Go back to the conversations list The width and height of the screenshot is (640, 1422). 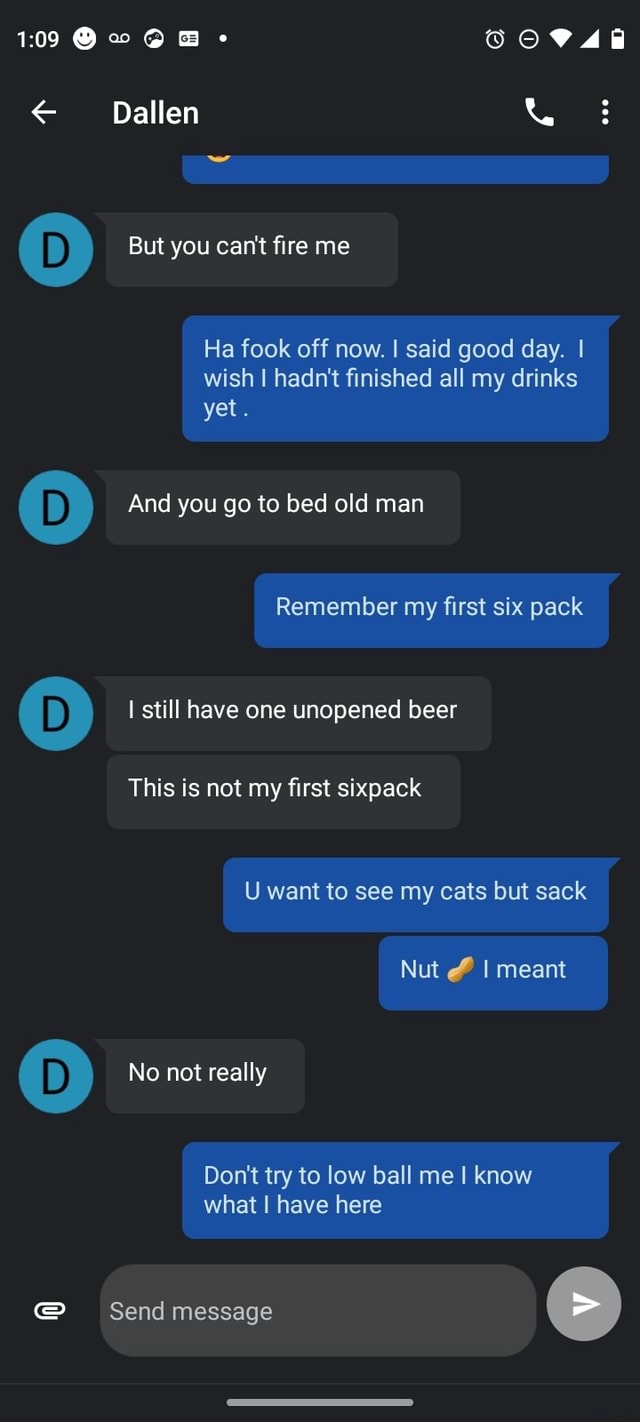point(44,113)
